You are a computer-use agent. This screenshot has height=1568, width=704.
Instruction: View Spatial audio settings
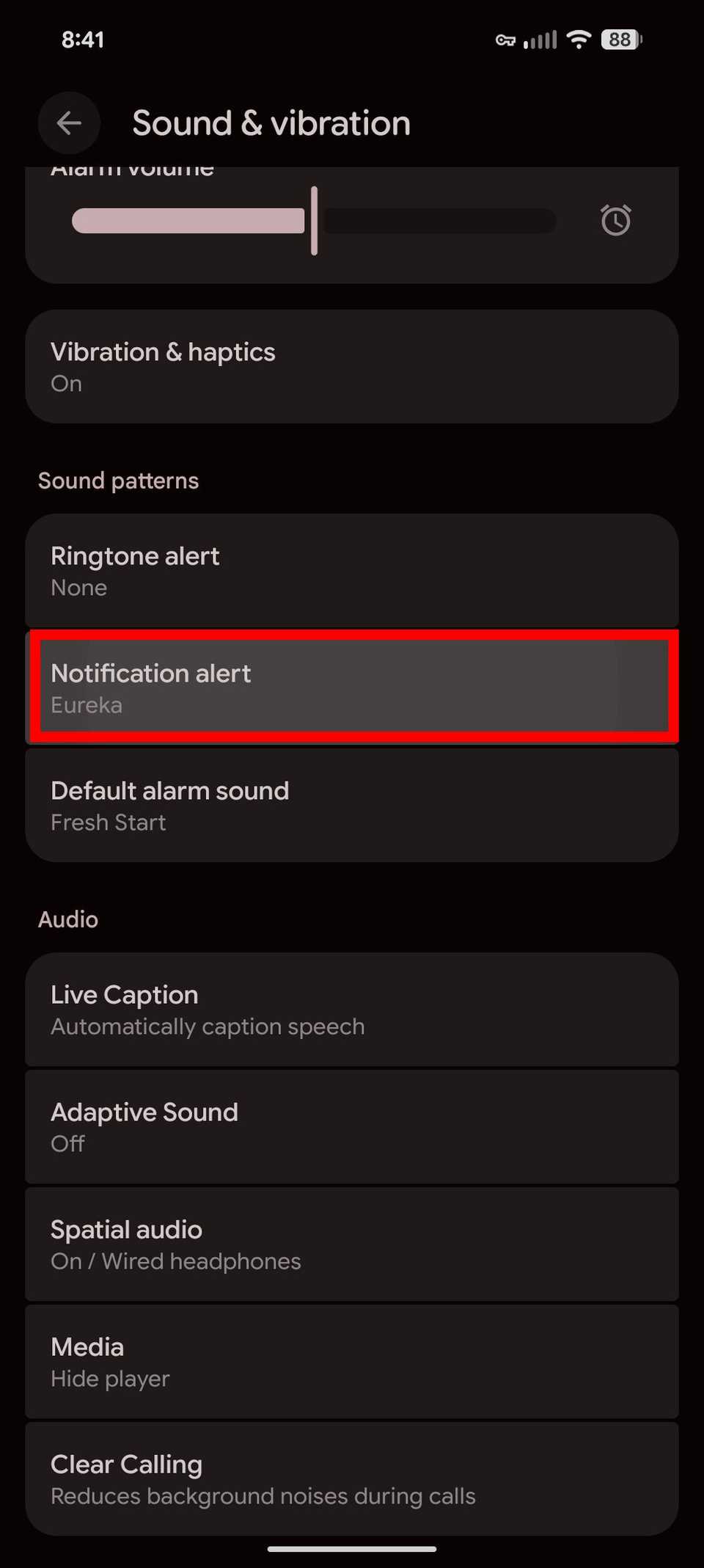[x=352, y=1244]
